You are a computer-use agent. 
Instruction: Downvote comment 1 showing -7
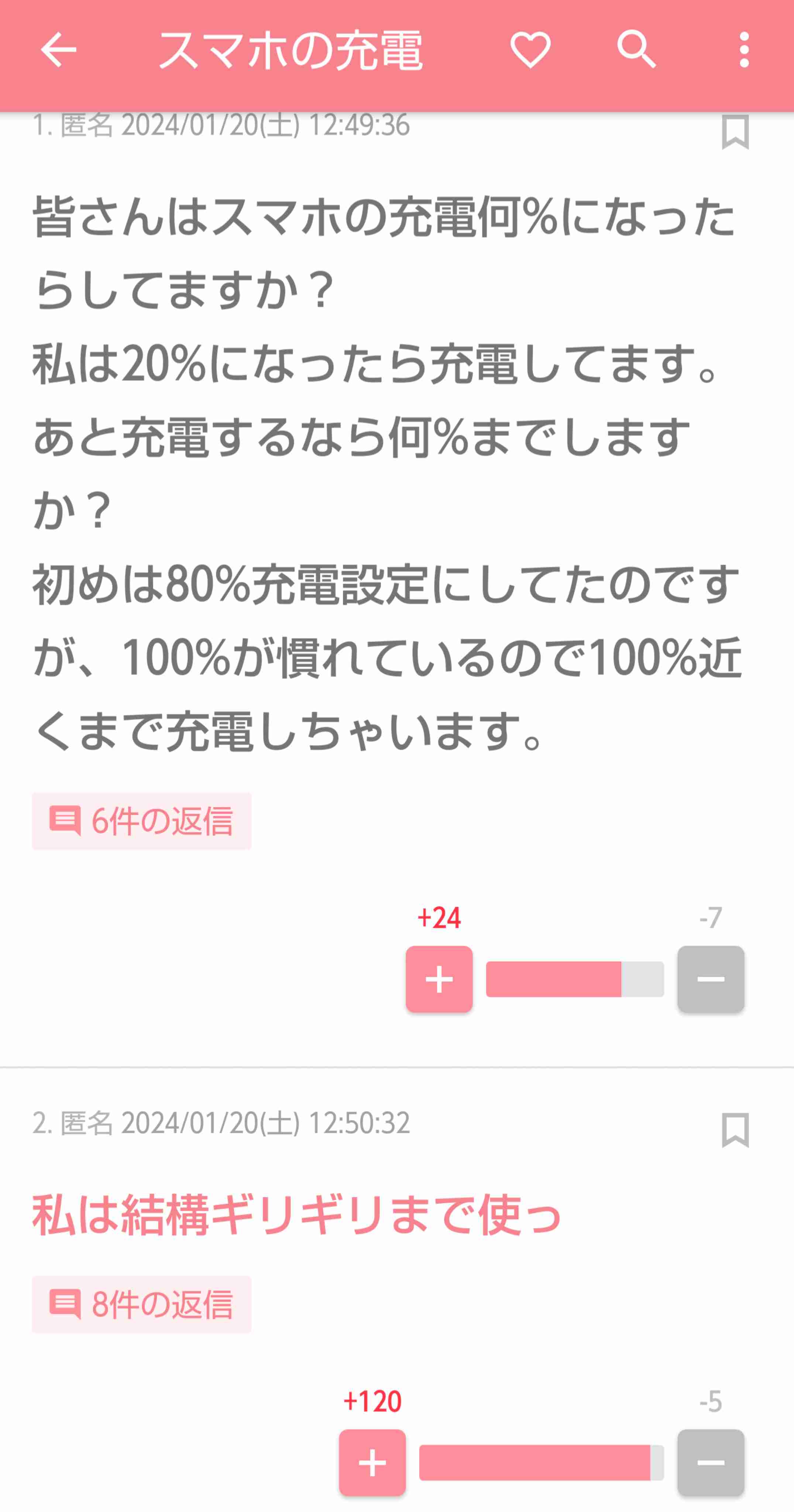pyautogui.click(x=711, y=979)
